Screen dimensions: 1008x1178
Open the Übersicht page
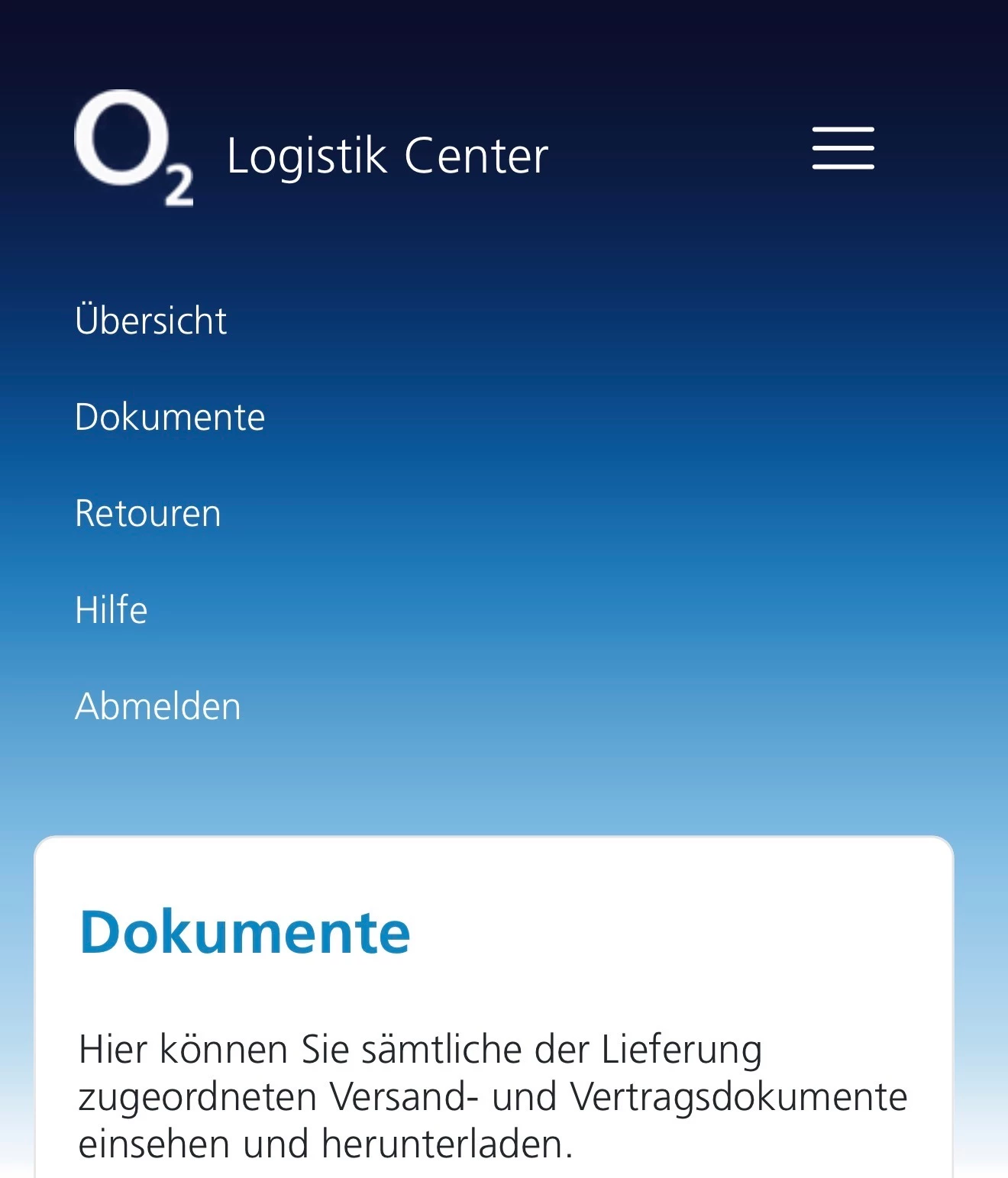[150, 321]
